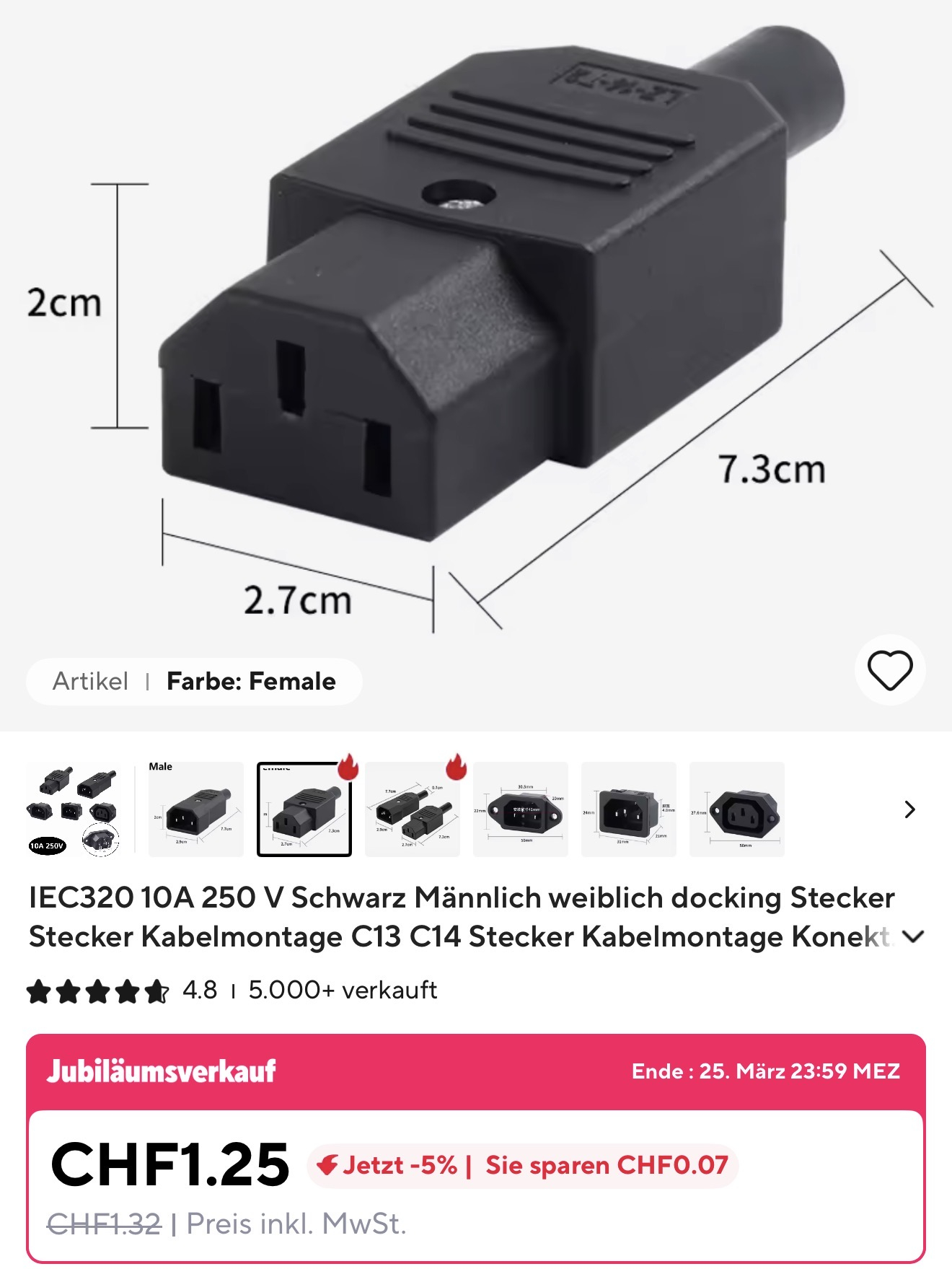Select the oval 30.5mm panel socket thumbnail
This screenshot has width=952, height=1269.
521,809
